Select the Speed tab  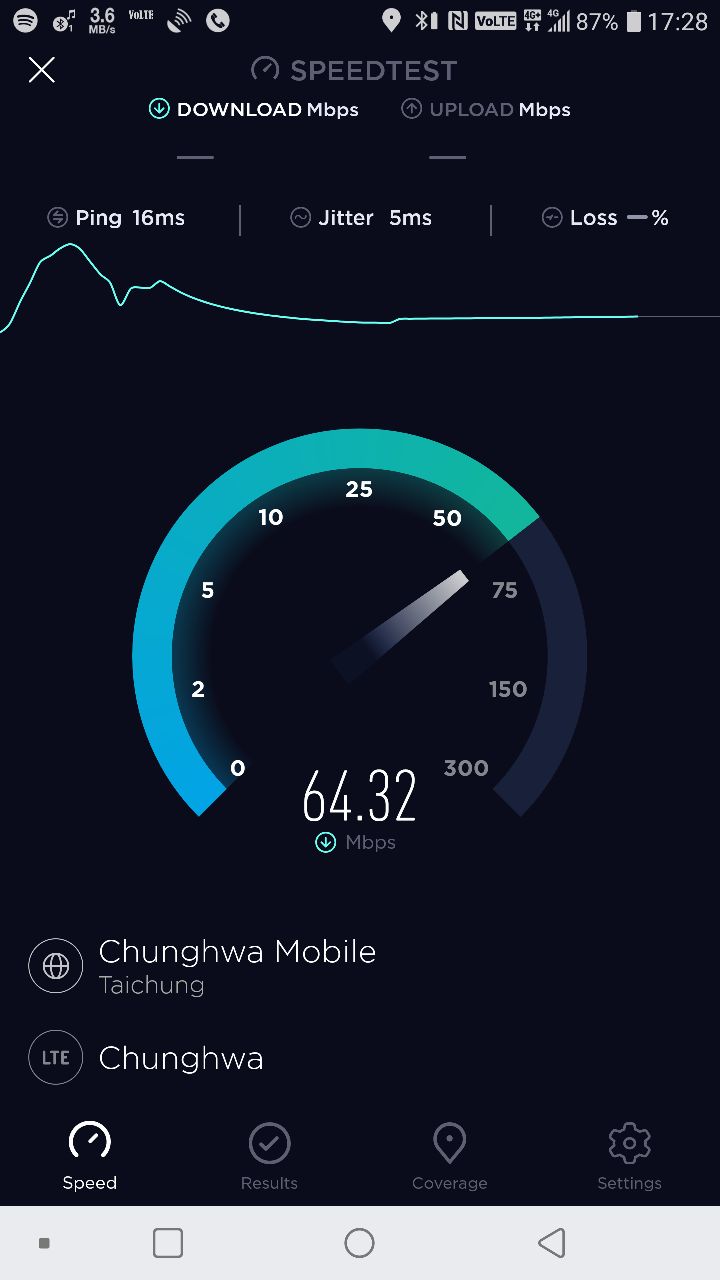pyautogui.click(x=90, y=1157)
